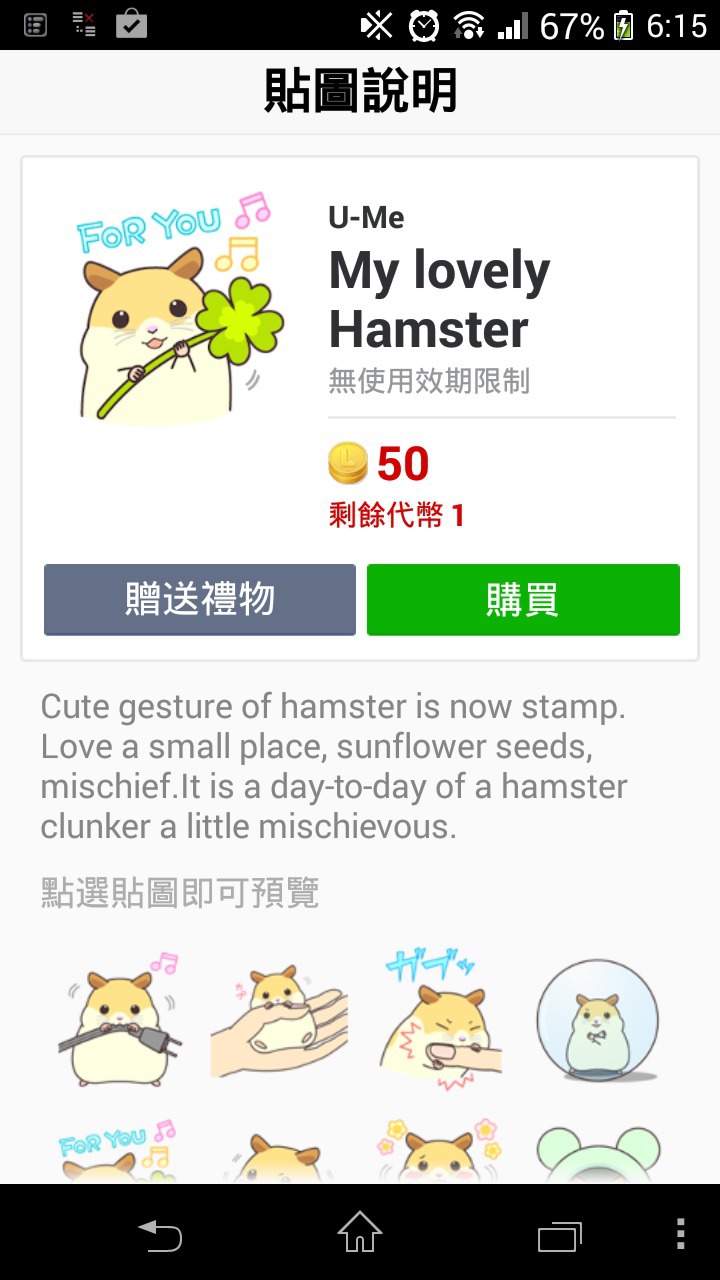Preview the hamster in ball sticker
The height and width of the screenshot is (1280, 720).
click(x=598, y=1021)
